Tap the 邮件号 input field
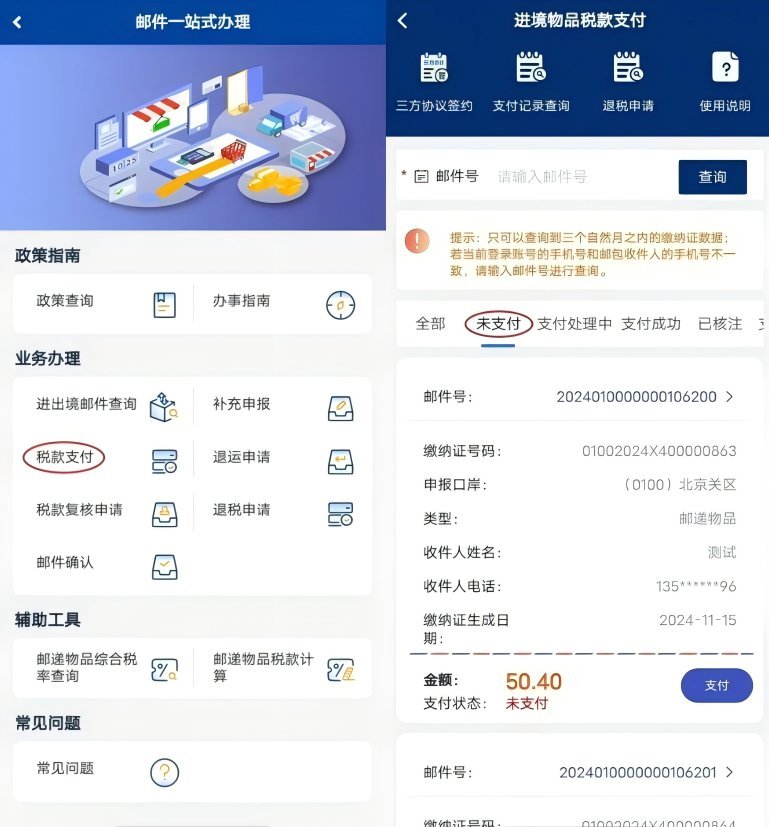 click(580, 177)
